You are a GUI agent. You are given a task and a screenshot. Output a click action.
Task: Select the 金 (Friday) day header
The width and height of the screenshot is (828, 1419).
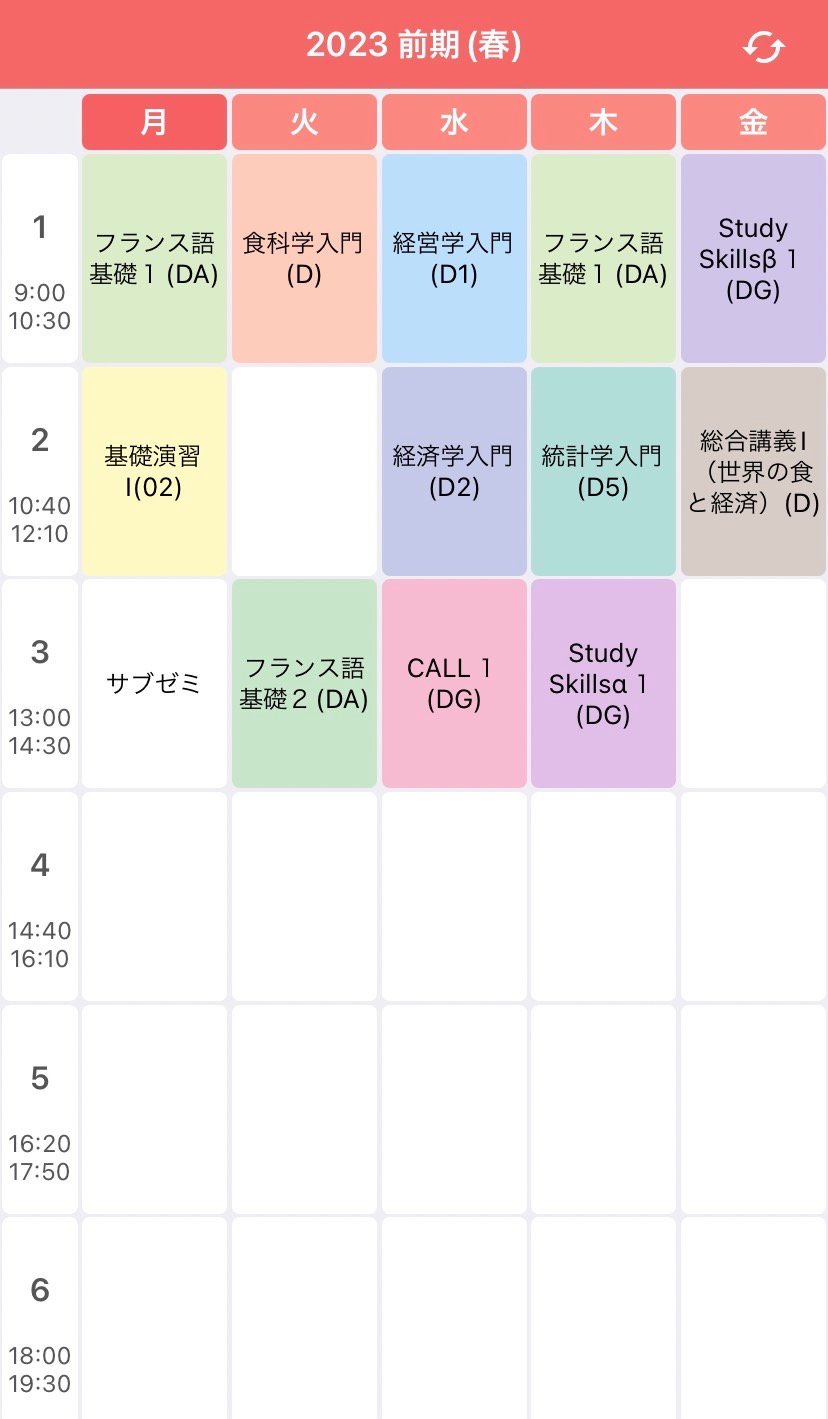coord(753,122)
